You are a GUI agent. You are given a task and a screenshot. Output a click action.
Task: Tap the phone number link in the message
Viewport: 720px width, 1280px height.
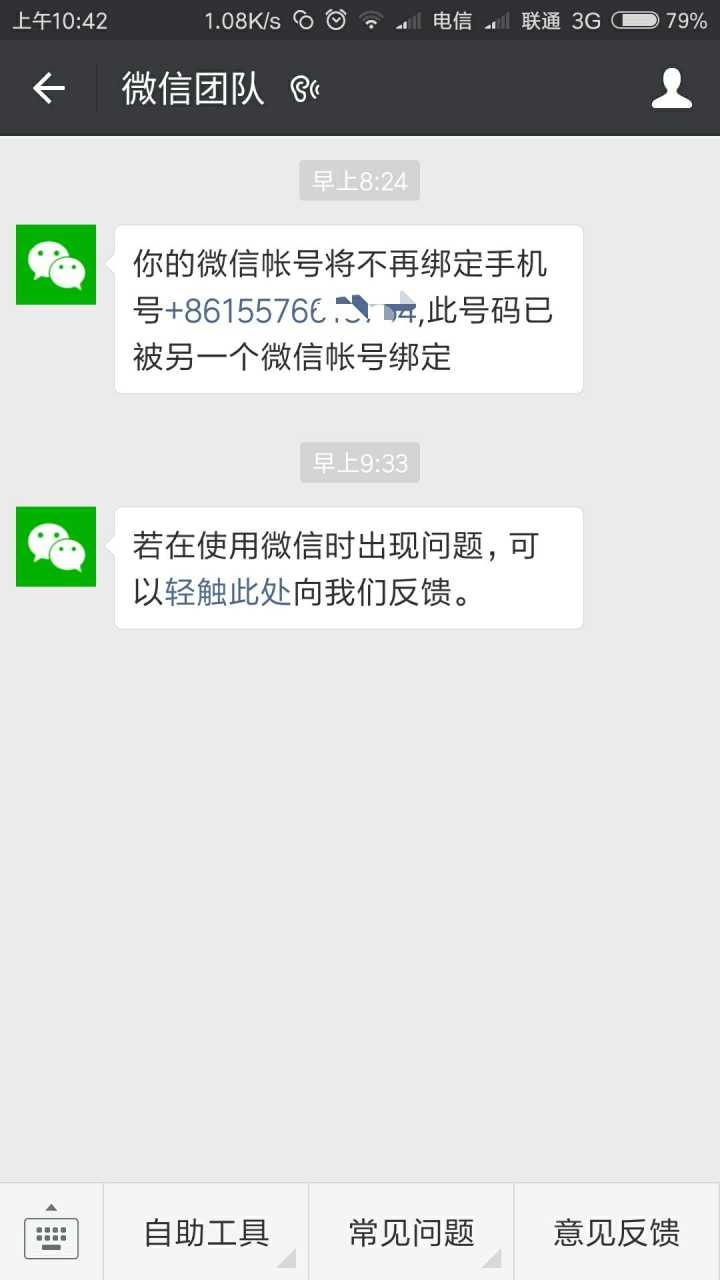[x=290, y=311]
